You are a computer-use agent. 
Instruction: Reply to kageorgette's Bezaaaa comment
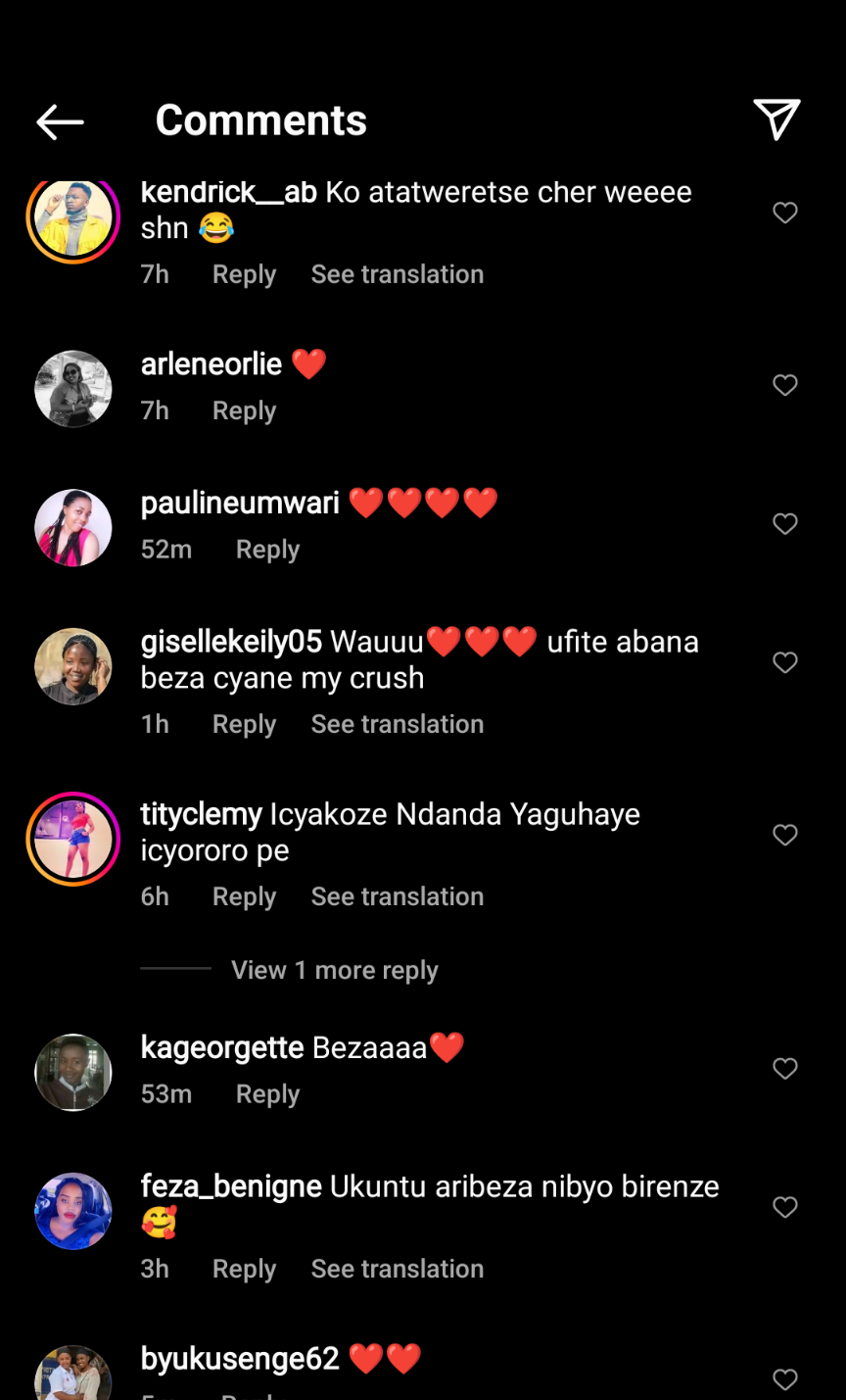click(x=267, y=1094)
